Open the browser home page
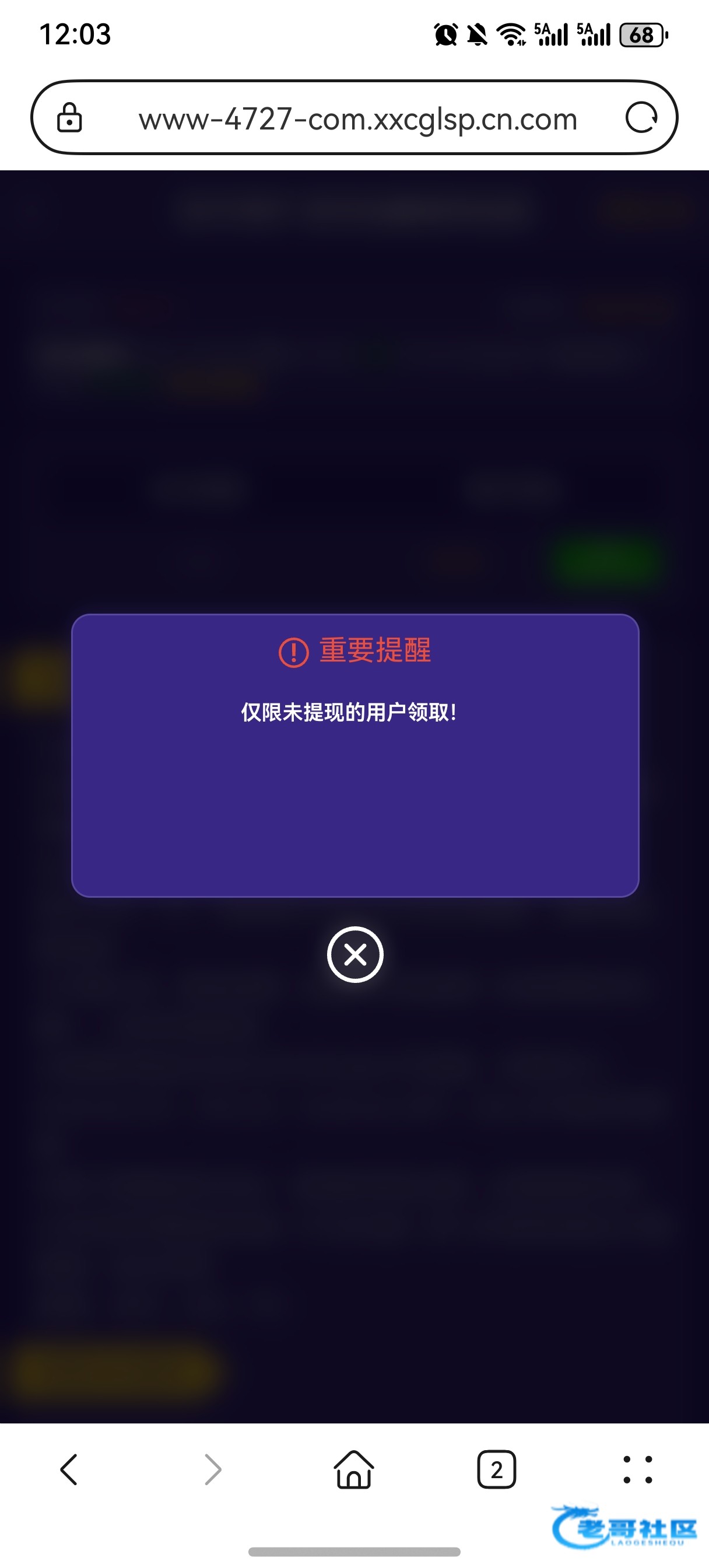The height and width of the screenshot is (1568, 709). pyautogui.click(x=353, y=1469)
